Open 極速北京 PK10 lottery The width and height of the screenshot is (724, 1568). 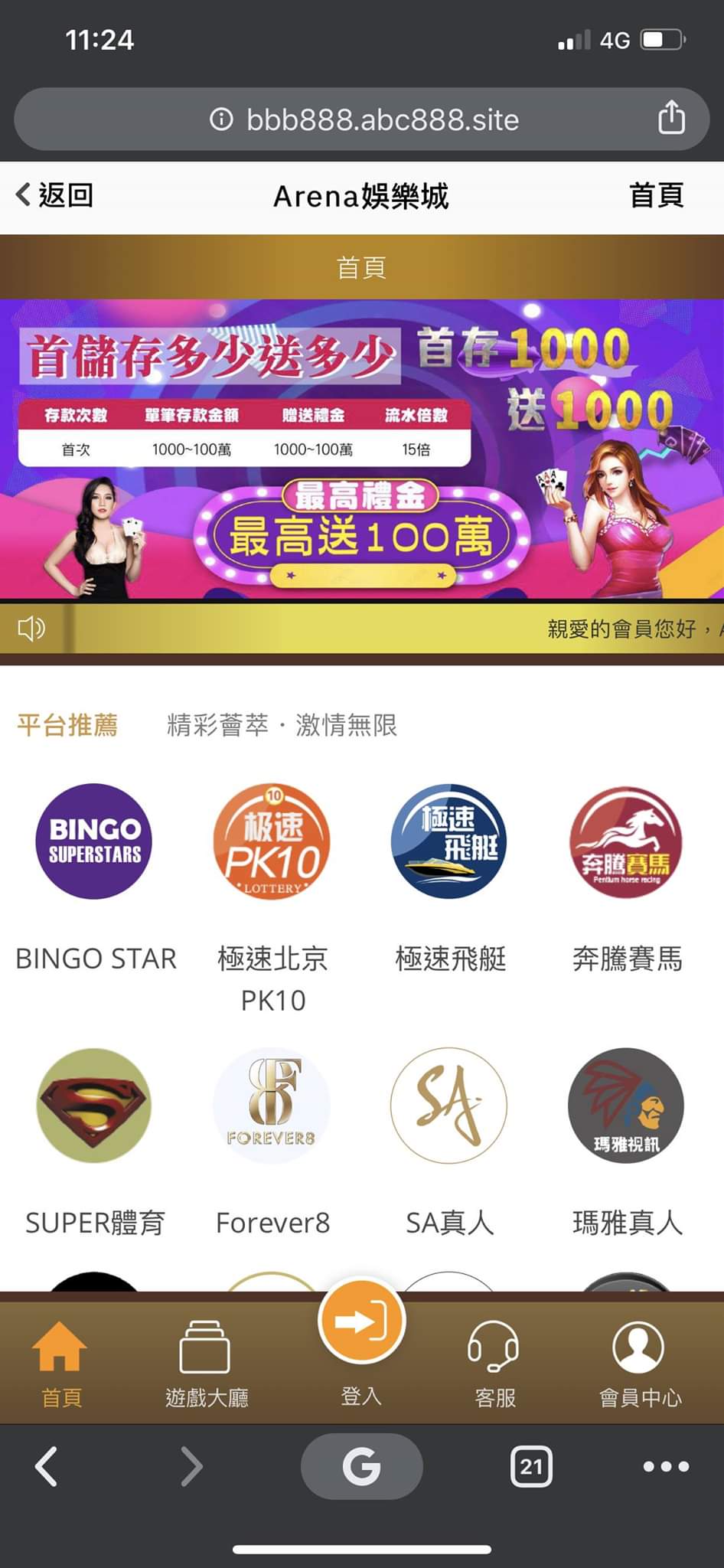[272, 841]
